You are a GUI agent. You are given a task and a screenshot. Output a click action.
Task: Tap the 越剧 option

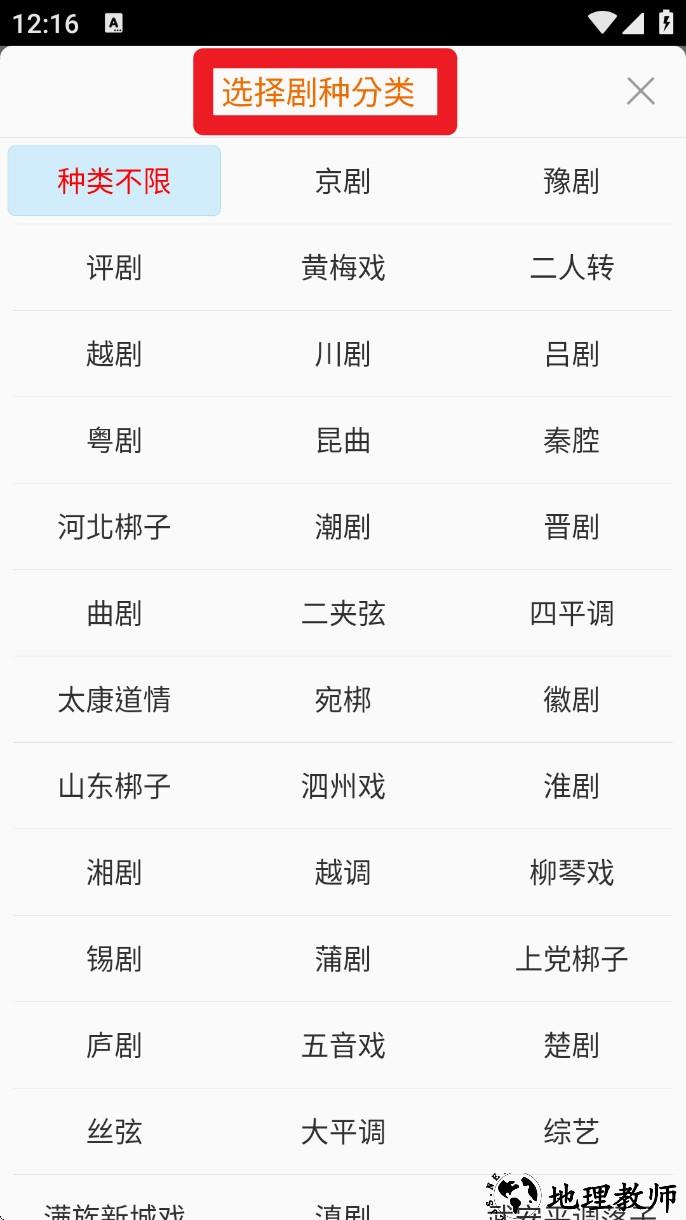(x=114, y=354)
